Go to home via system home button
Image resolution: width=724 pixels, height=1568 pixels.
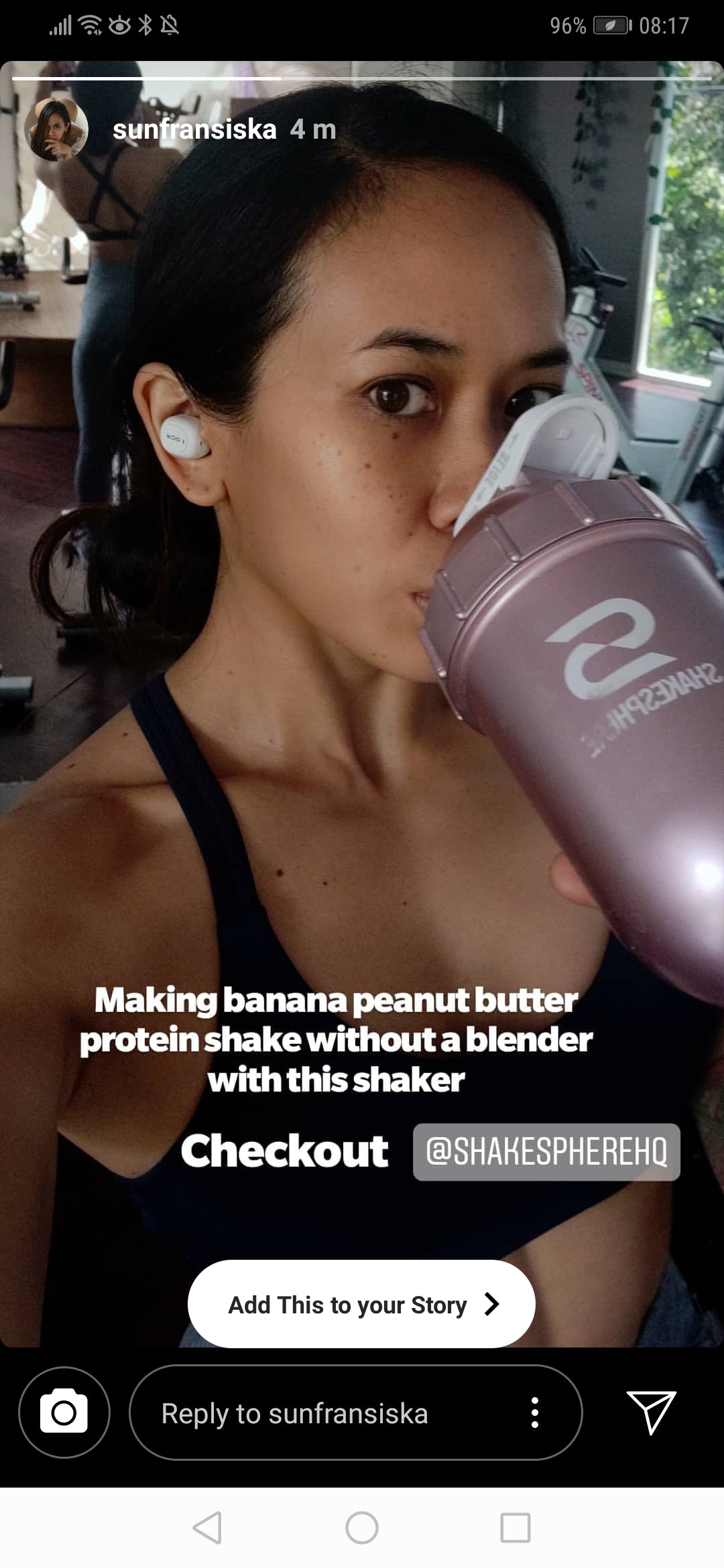(x=362, y=1528)
